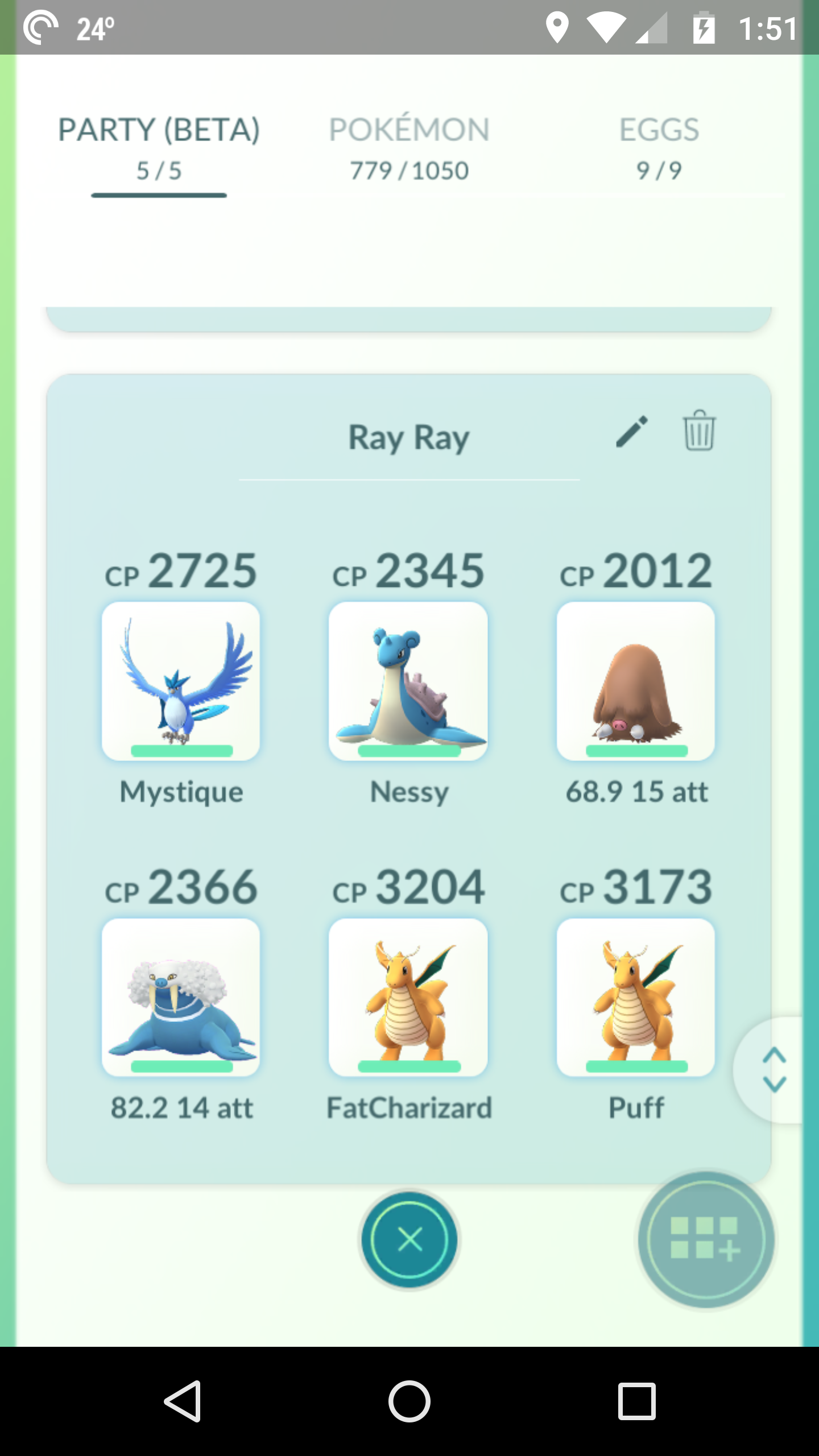Open FatCharizard with CP 3204
The height and width of the screenshot is (1456, 819).
pyautogui.click(x=408, y=997)
